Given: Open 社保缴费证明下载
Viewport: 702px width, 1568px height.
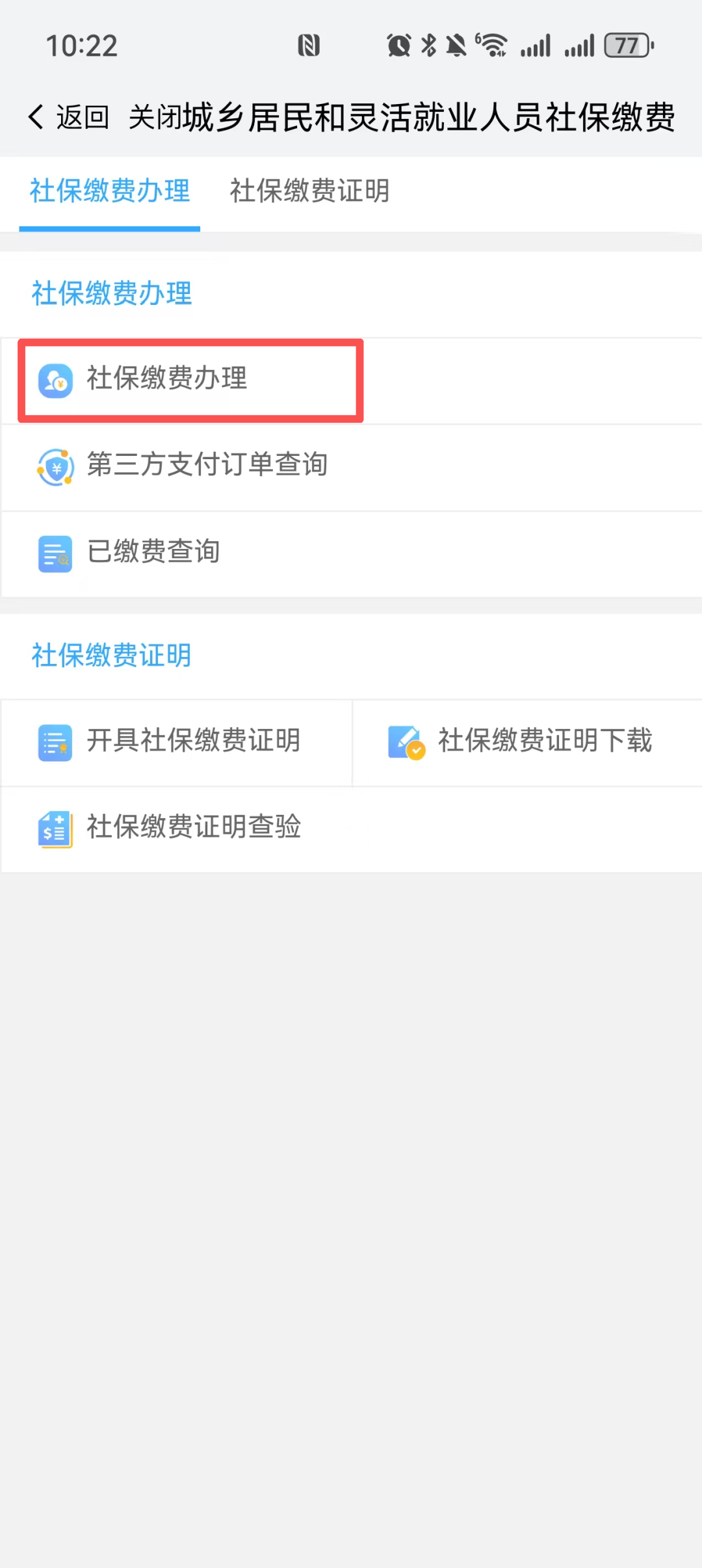Looking at the screenshot, I should [544, 741].
